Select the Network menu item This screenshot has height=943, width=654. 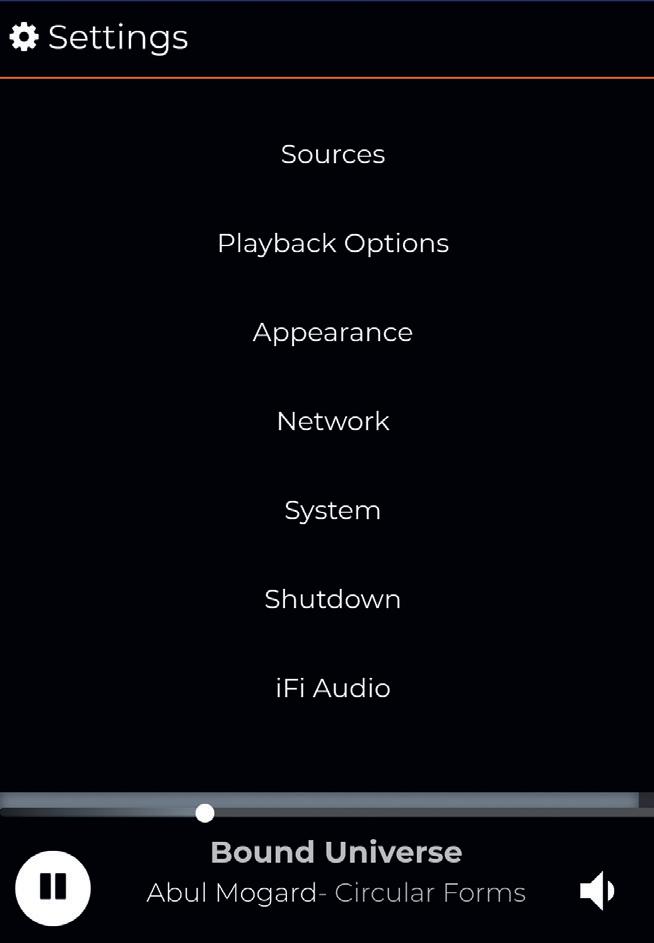point(333,421)
